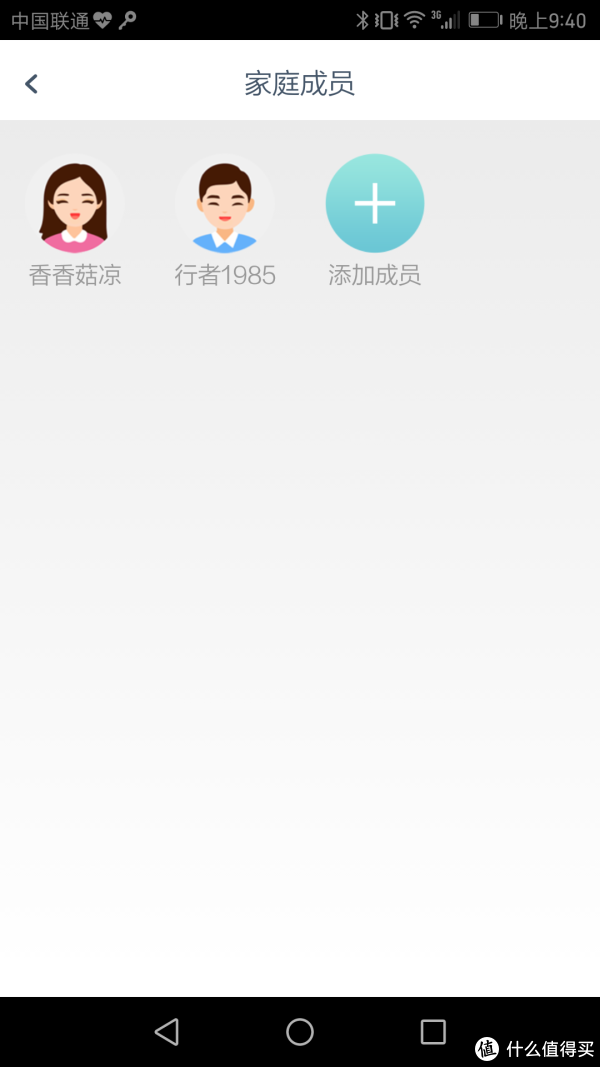
Task: Go back from the 家庭成员 page
Action: coord(32,84)
